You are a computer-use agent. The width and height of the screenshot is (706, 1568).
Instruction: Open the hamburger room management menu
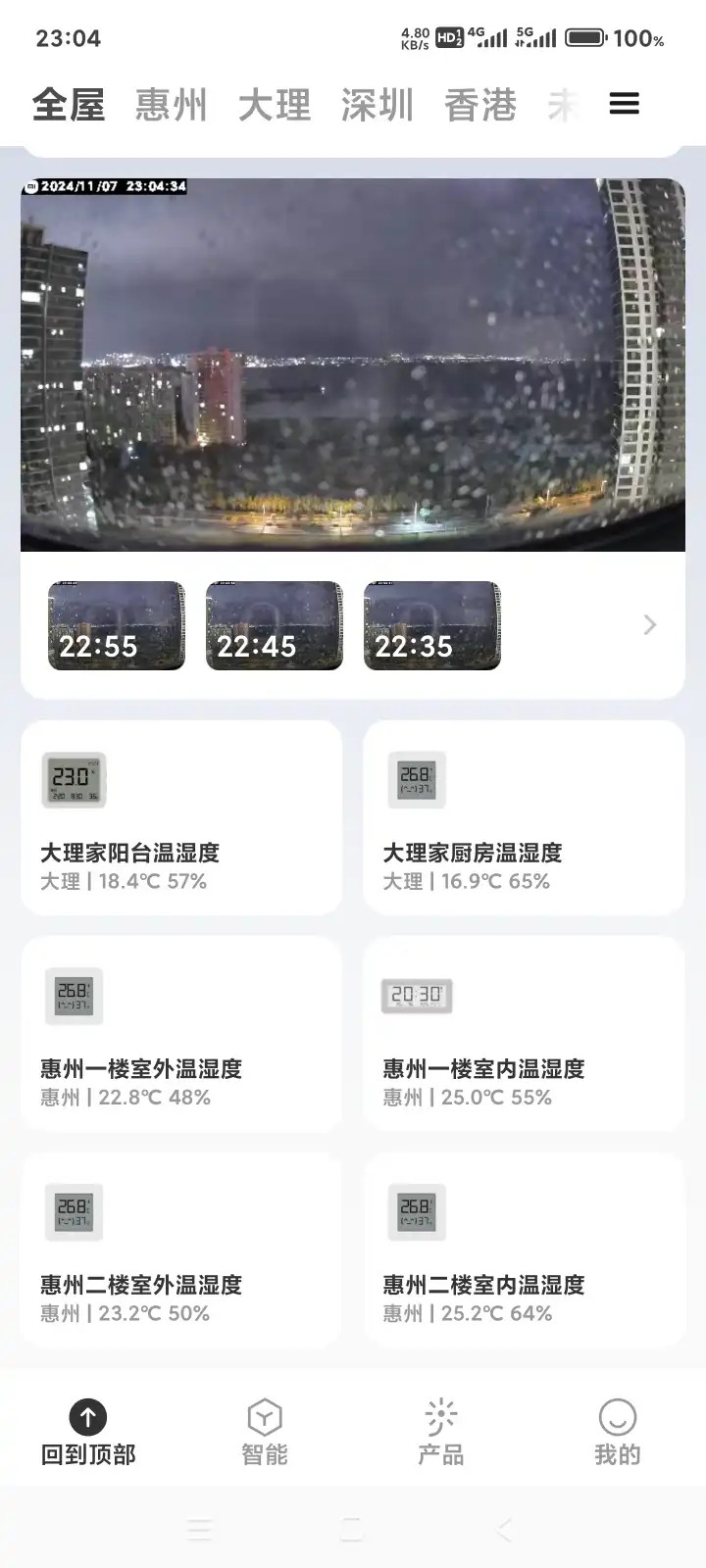(x=625, y=104)
